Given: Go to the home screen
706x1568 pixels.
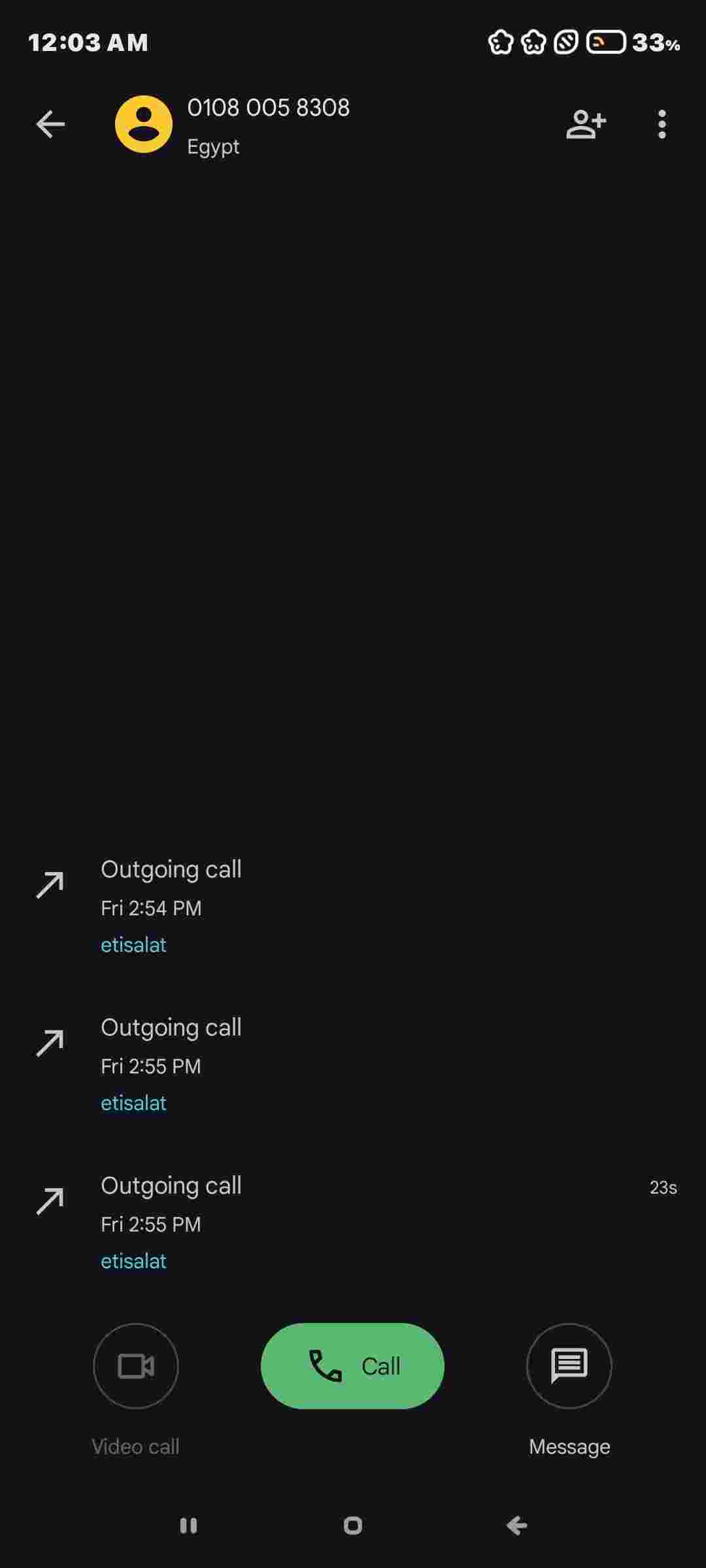Looking at the screenshot, I should point(353,1526).
